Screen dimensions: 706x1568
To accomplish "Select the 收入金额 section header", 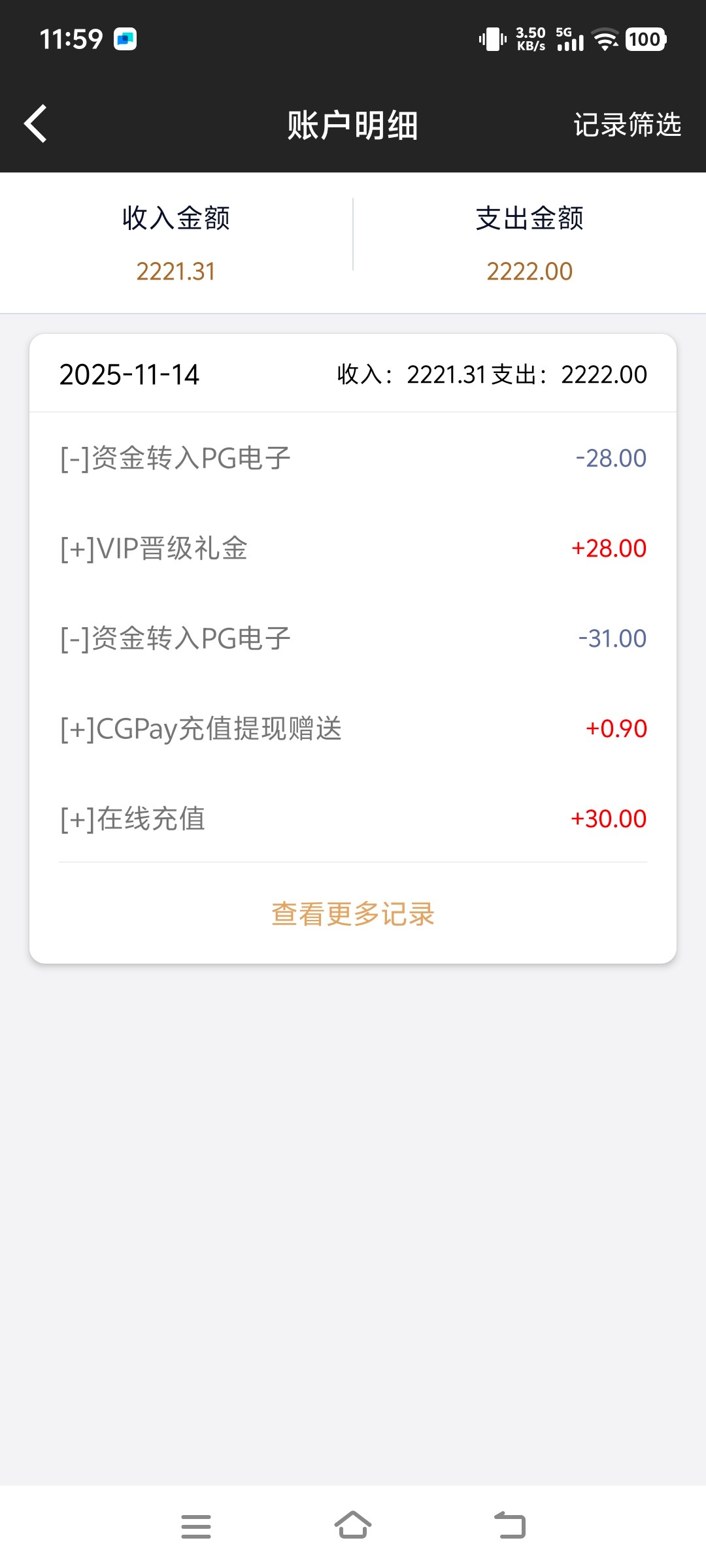I will point(174,220).
